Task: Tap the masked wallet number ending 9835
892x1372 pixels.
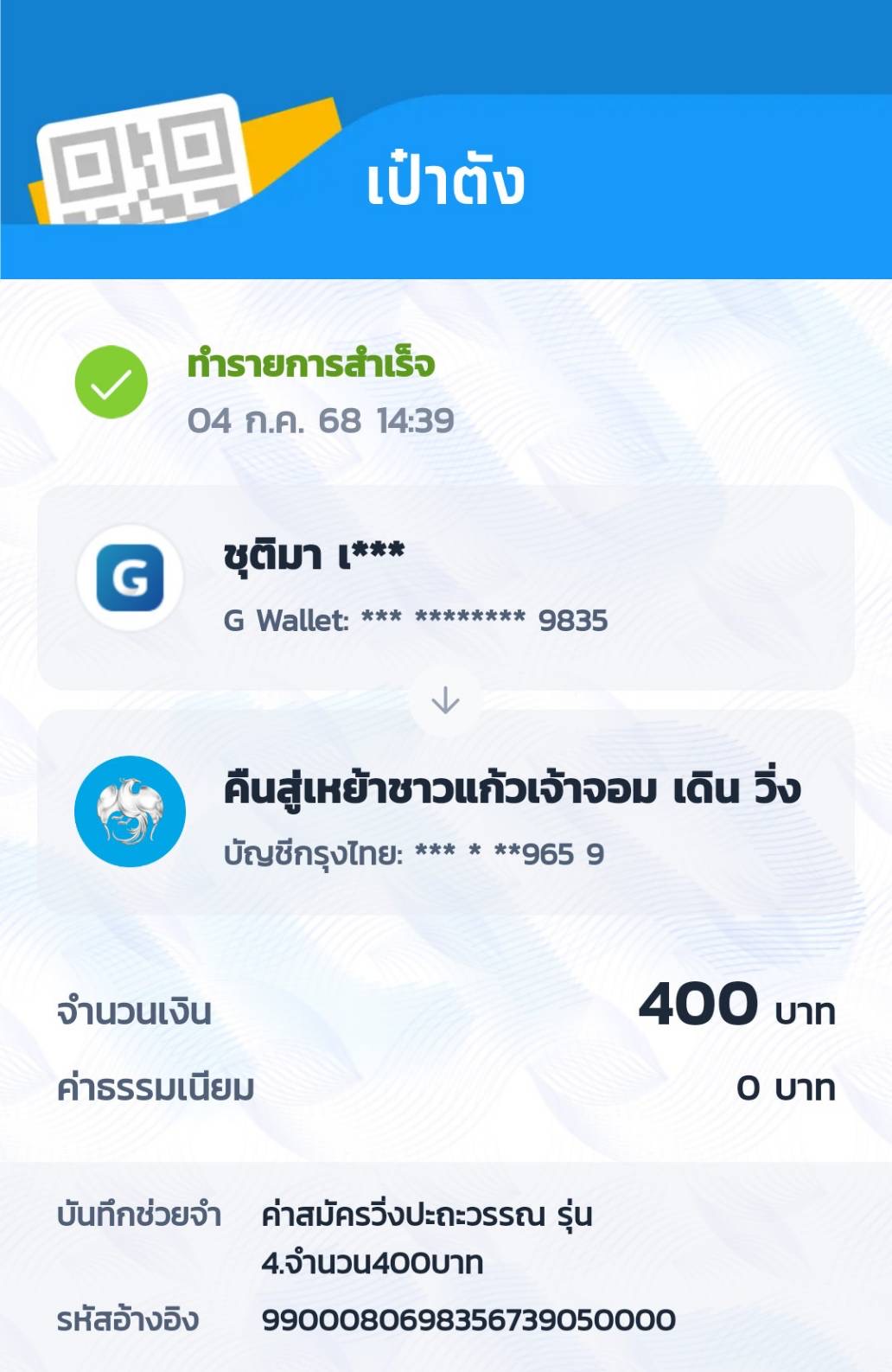Action: [x=415, y=616]
